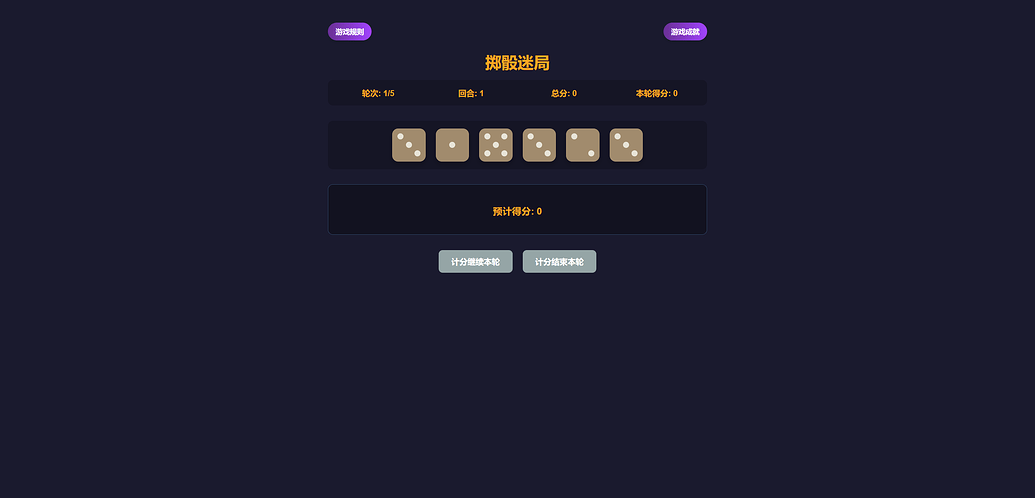Select the die showing five pips
The image size is (1035, 498).
click(496, 145)
